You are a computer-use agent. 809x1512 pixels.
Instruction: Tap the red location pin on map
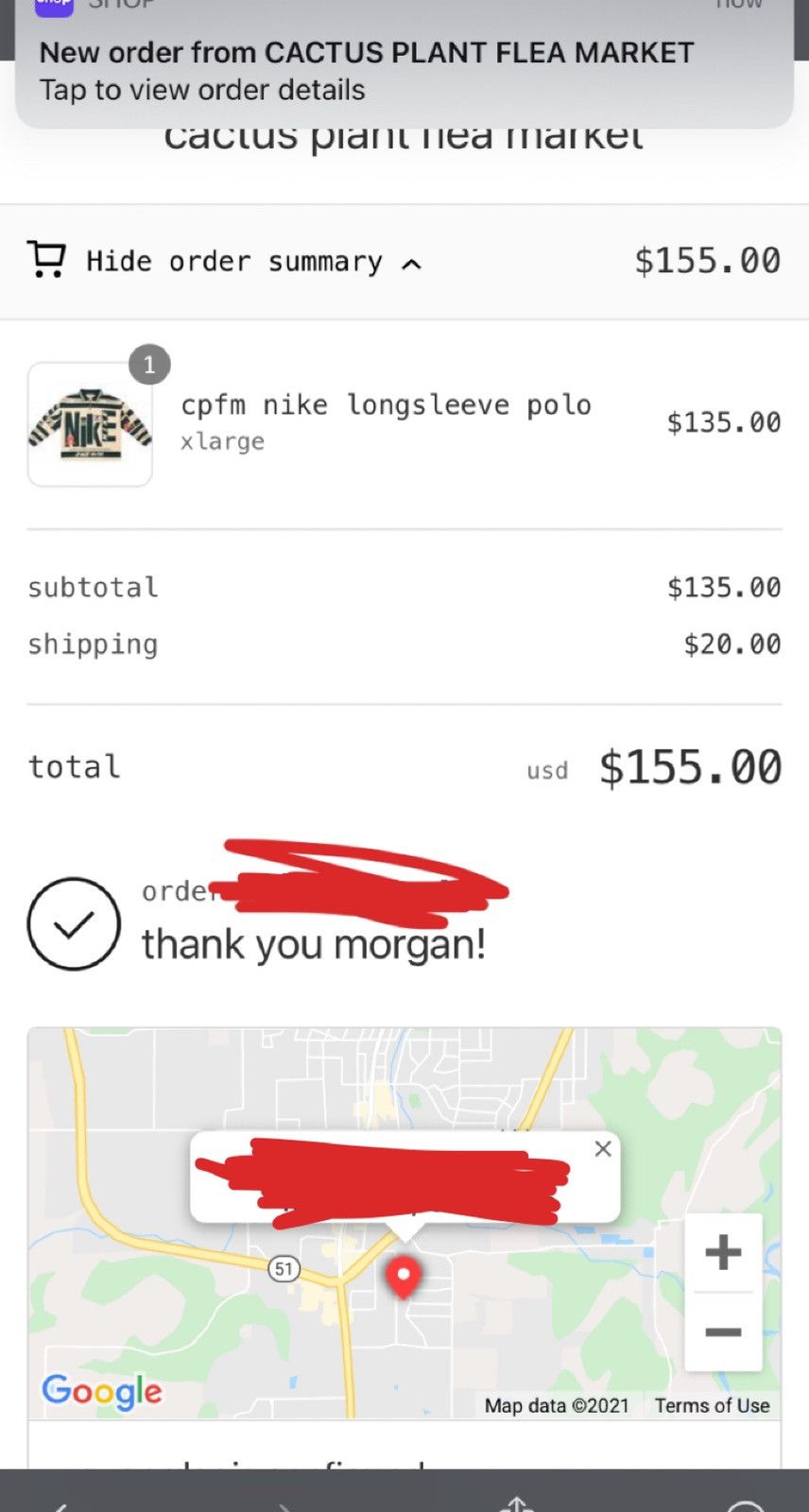404,1278
